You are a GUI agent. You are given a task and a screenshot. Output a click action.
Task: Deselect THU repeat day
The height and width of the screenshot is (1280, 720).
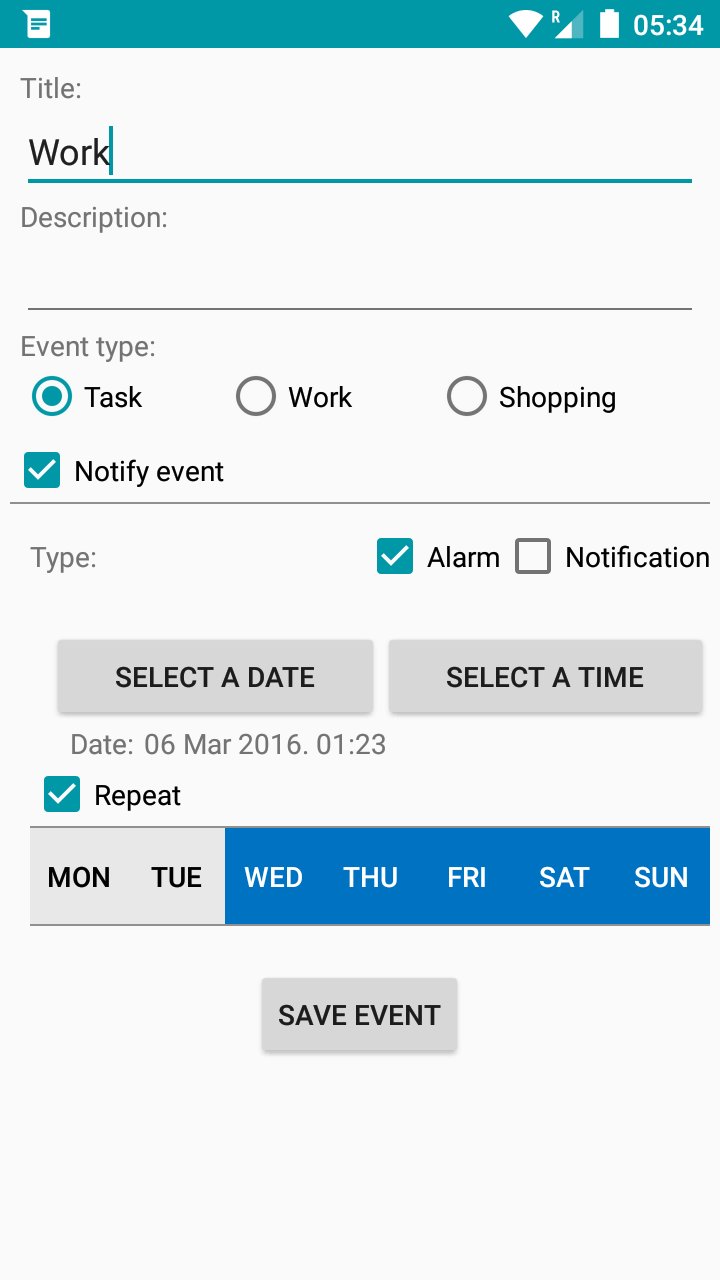[x=370, y=877]
